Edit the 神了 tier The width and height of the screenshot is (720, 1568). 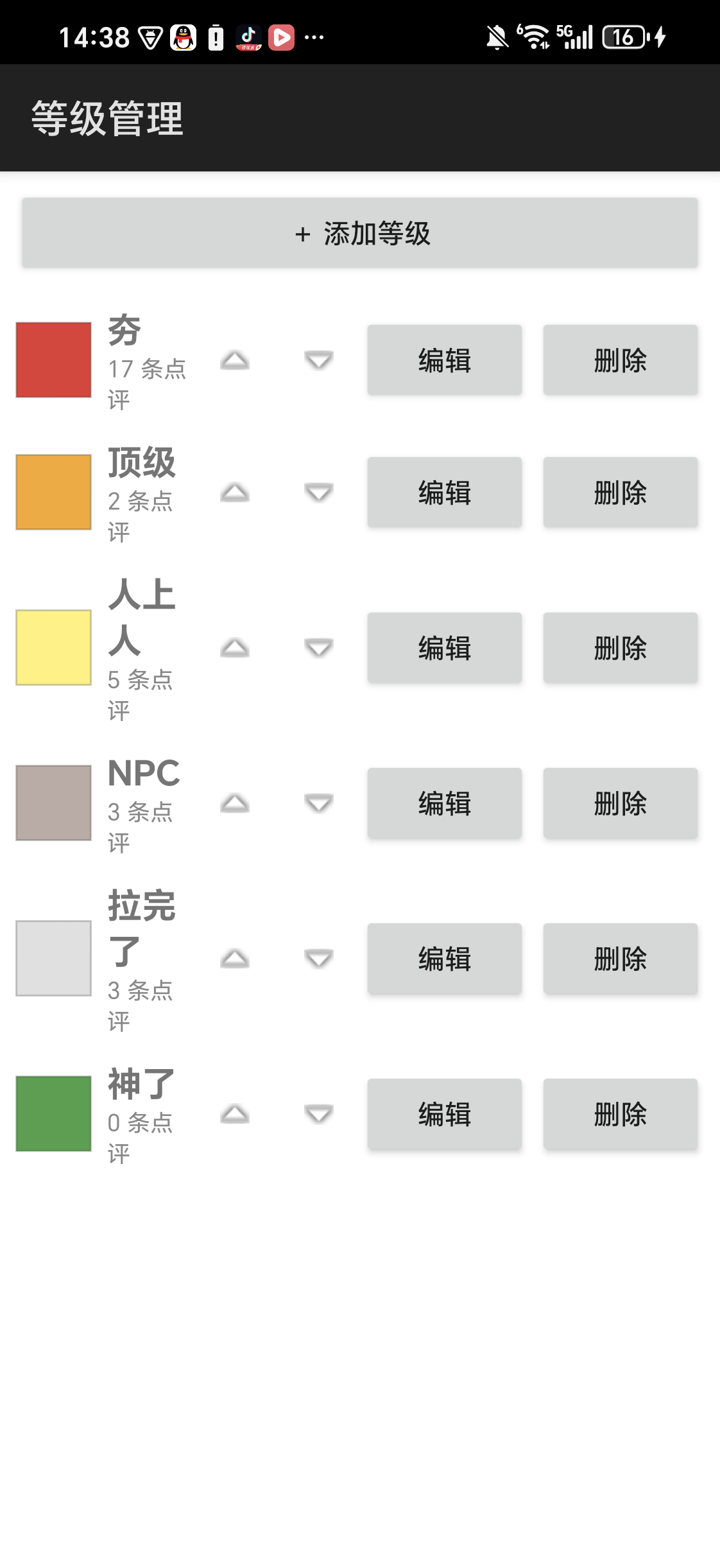[x=445, y=1114]
